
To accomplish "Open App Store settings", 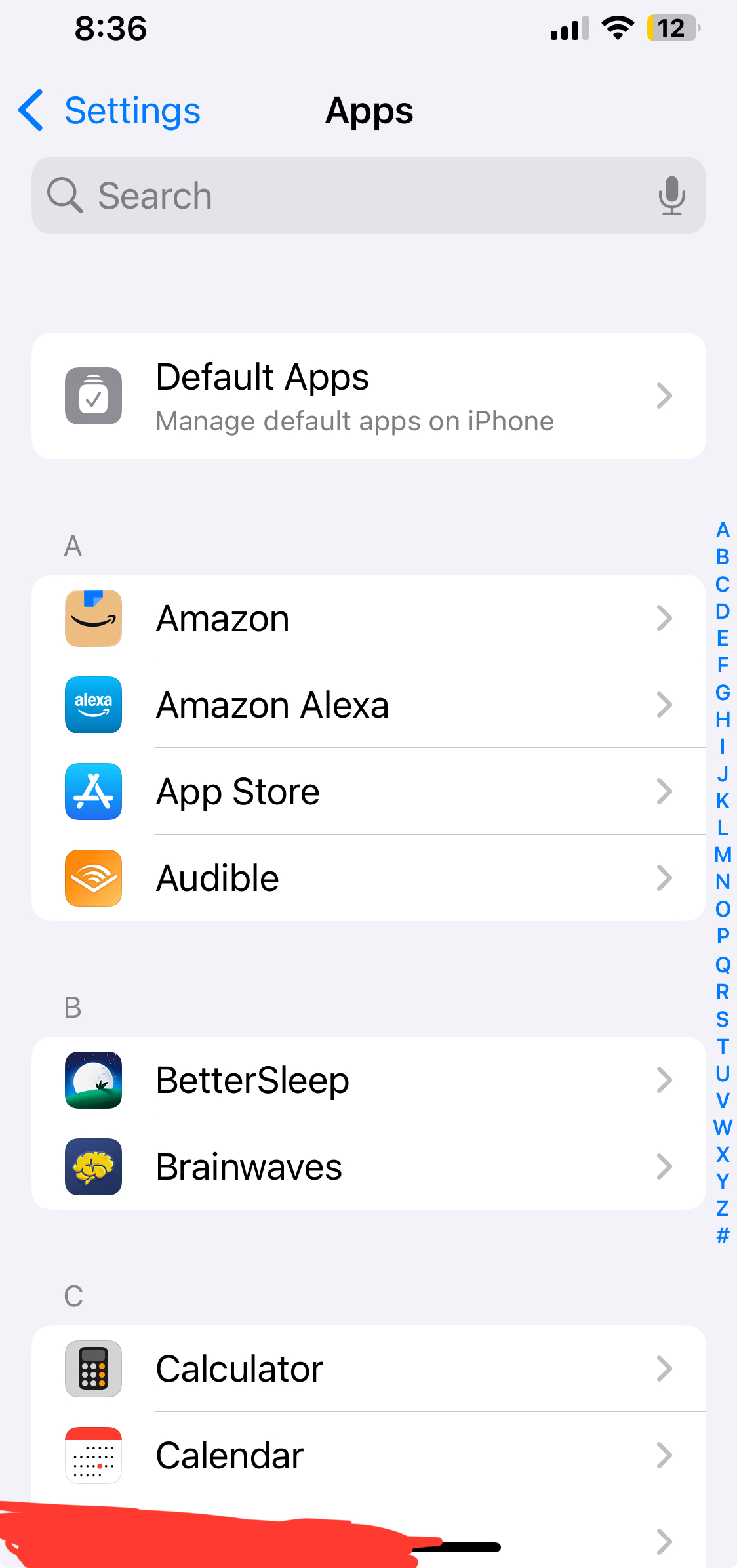I will [x=368, y=791].
